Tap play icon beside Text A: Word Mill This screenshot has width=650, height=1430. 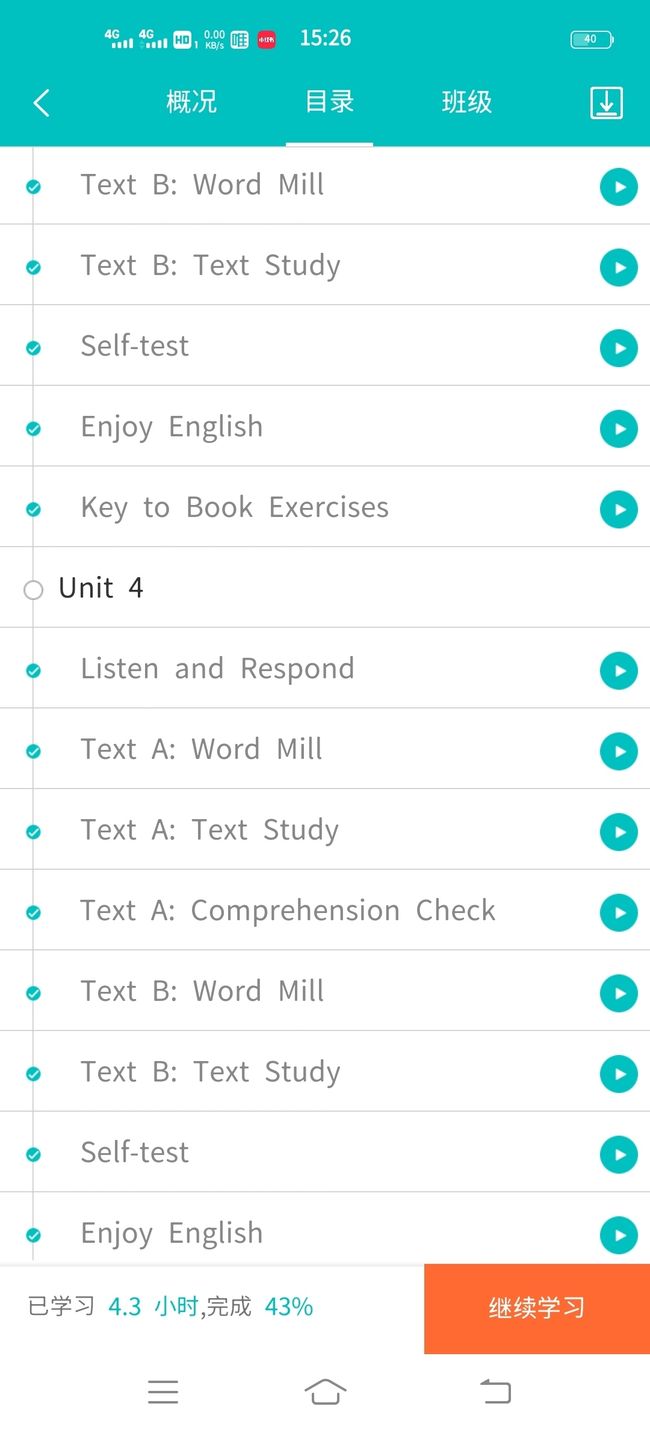[x=619, y=751]
